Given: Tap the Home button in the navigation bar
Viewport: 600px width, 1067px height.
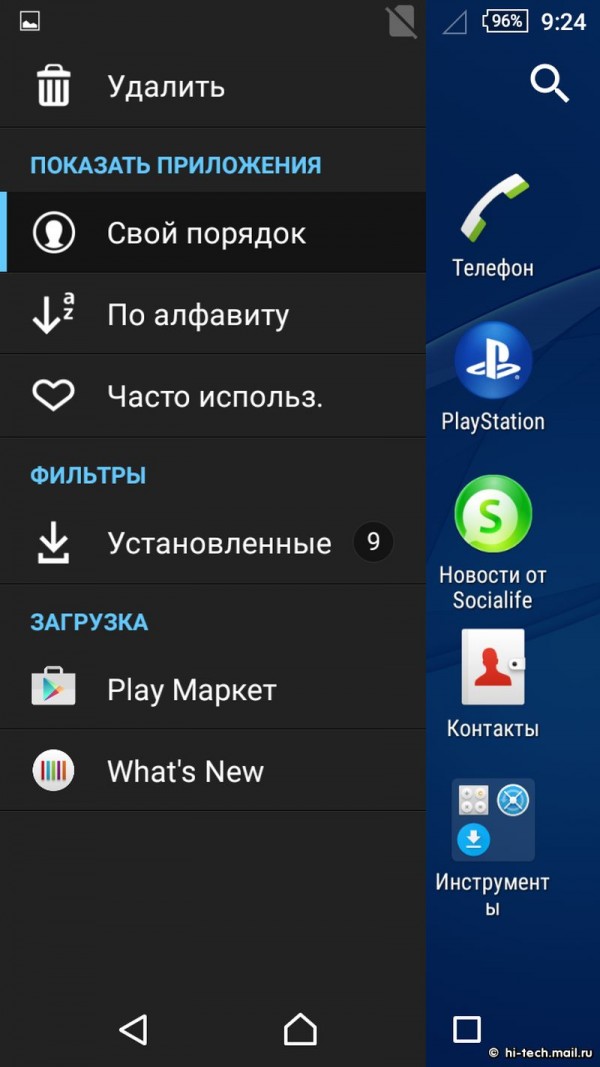Looking at the screenshot, I should pos(300,1030).
